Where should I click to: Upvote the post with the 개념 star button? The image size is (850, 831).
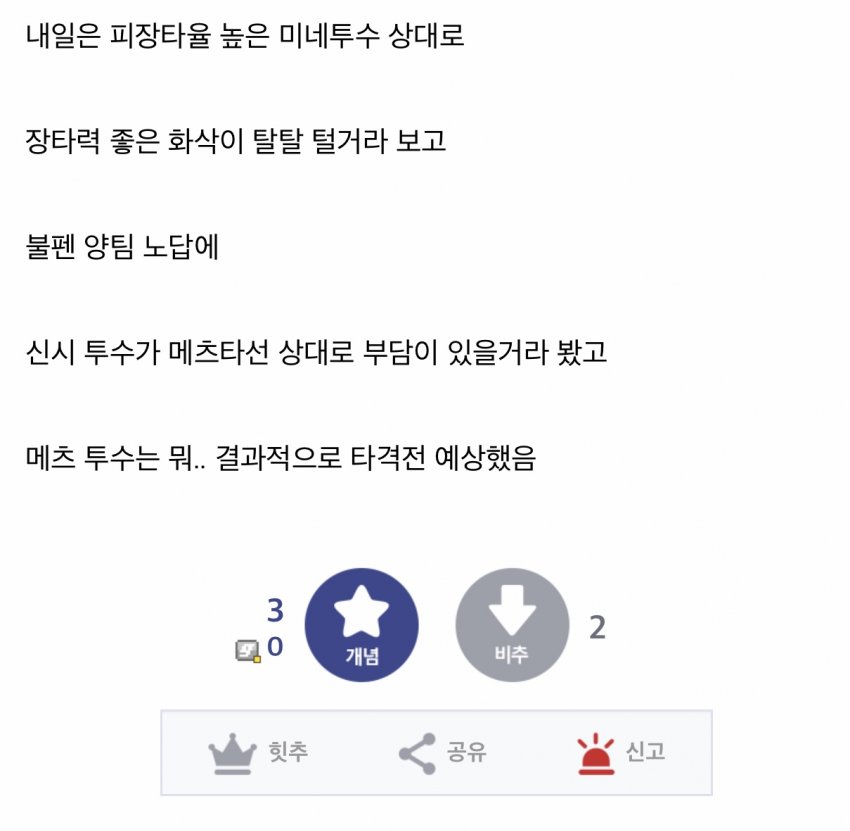(x=361, y=625)
